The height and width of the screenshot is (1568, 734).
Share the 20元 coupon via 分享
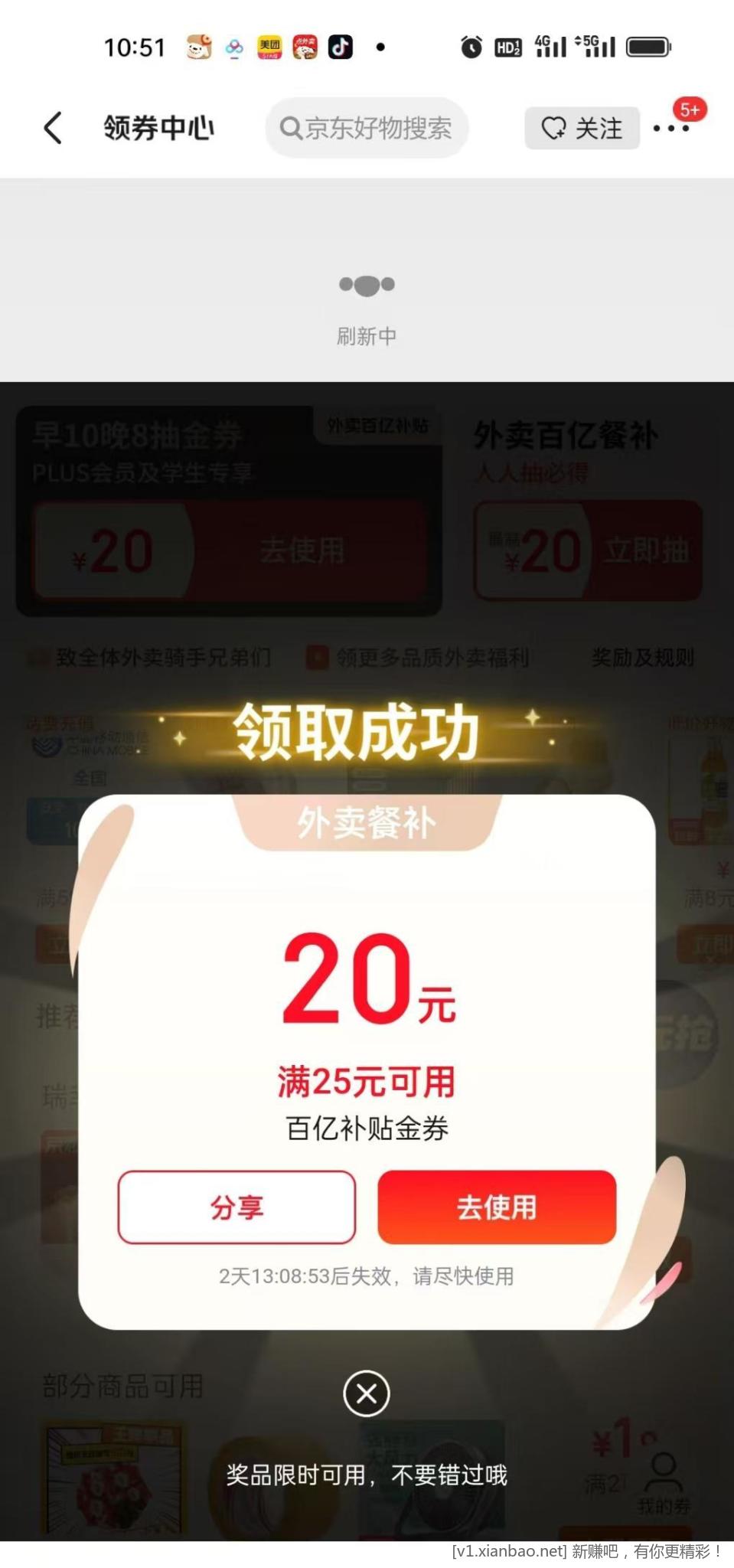(237, 1207)
